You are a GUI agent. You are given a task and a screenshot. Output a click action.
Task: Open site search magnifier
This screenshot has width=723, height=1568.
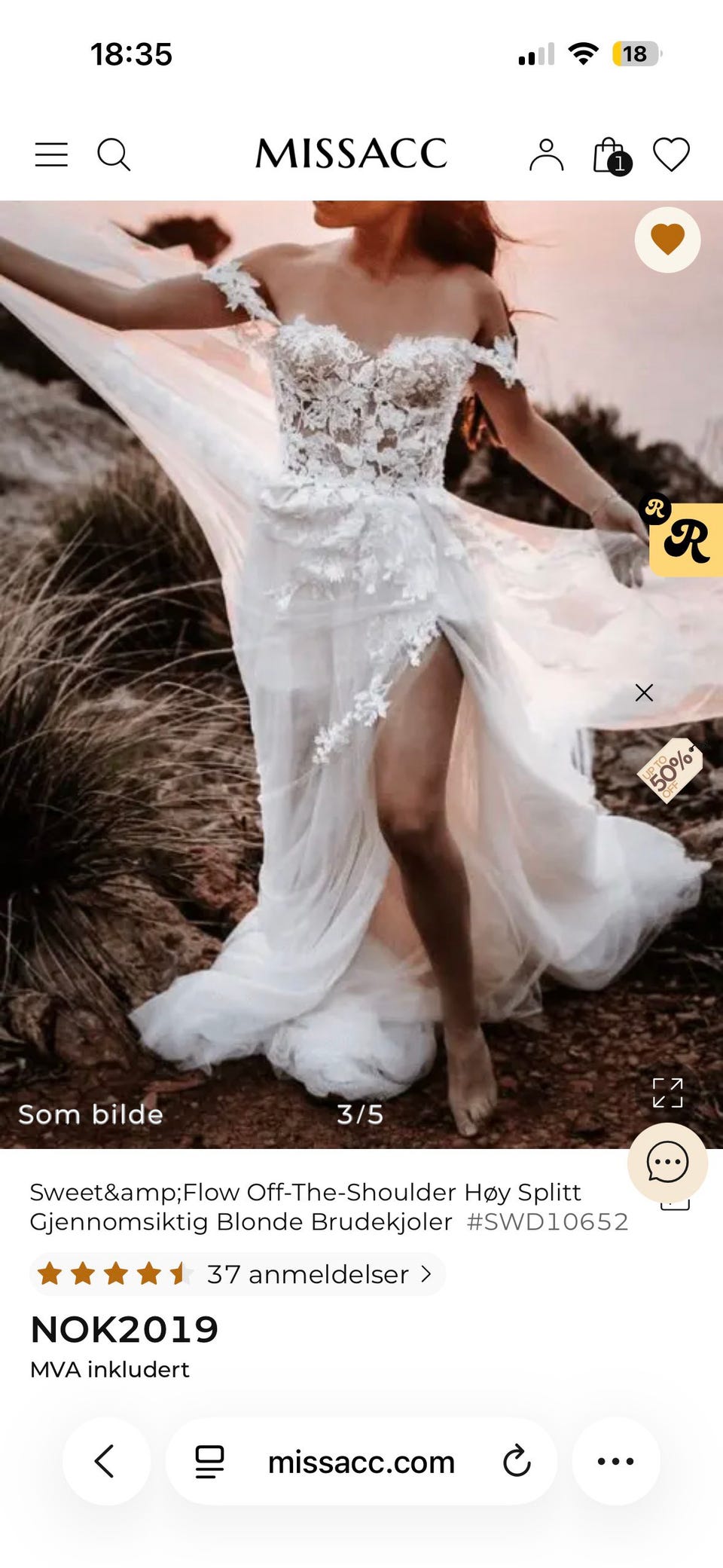coord(114,154)
